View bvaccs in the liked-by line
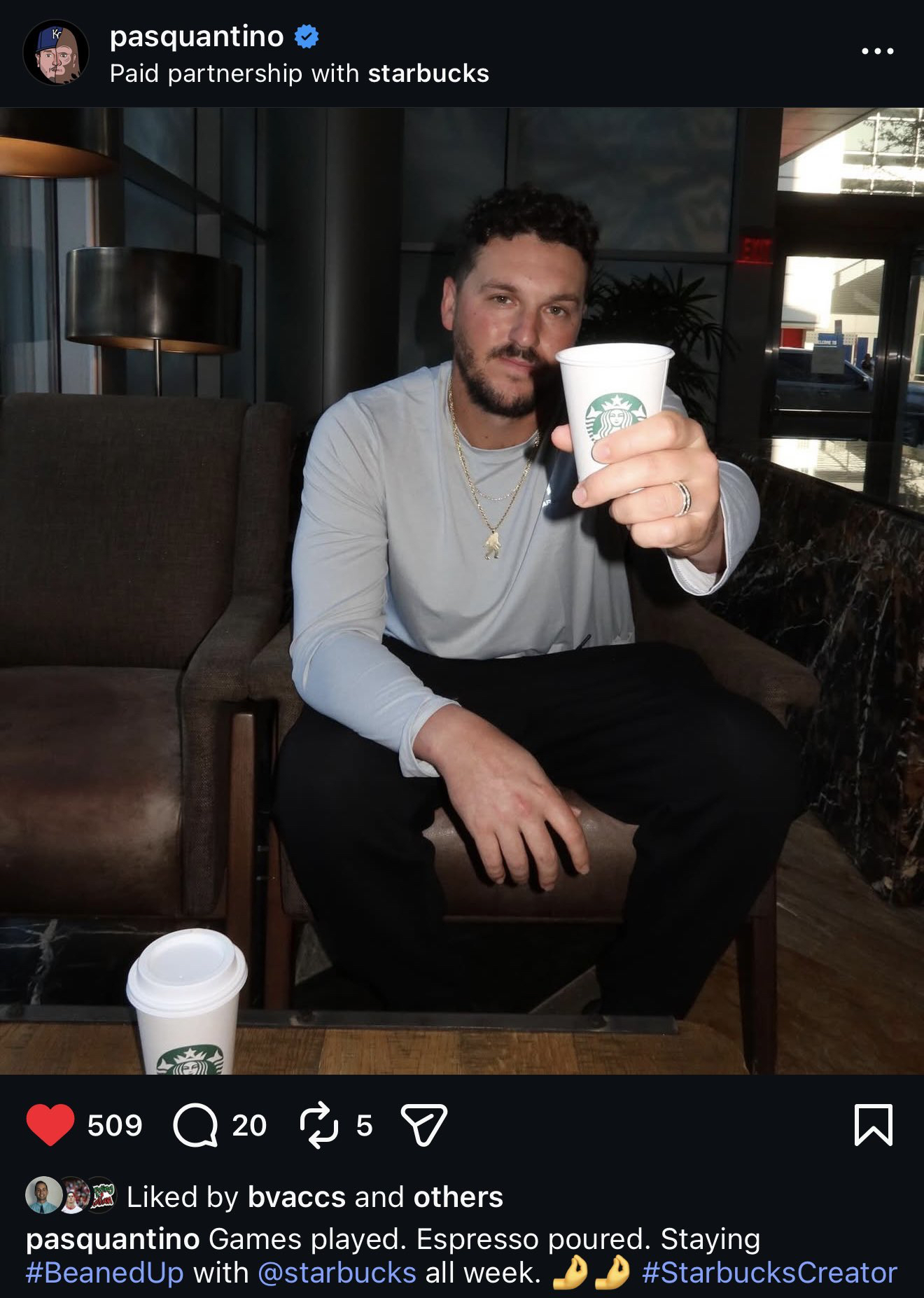The image size is (924, 1298). click(x=296, y=1197)
